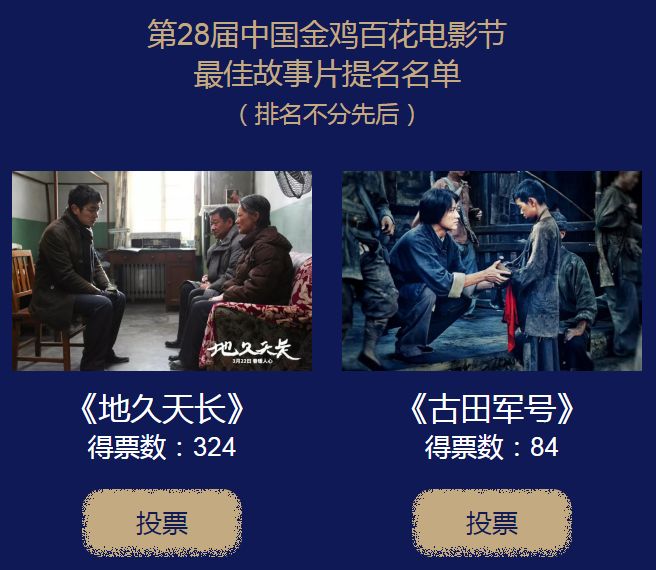656x570 pixels.
Task: Vote for 《古田军号》
Action: [x=491, y=522]
